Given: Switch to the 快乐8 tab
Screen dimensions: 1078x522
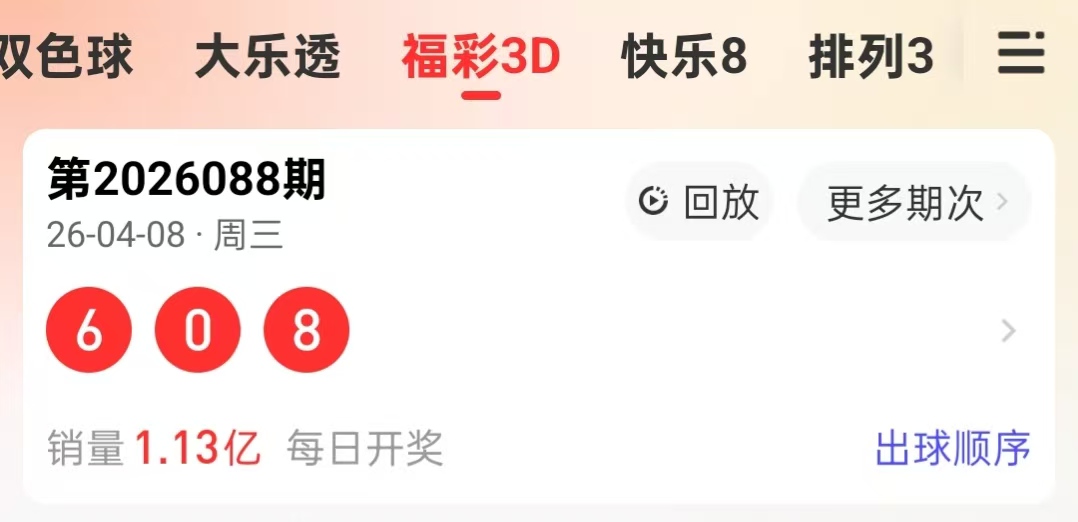Looking at the screenshot, I should click(x=684, y=56).
